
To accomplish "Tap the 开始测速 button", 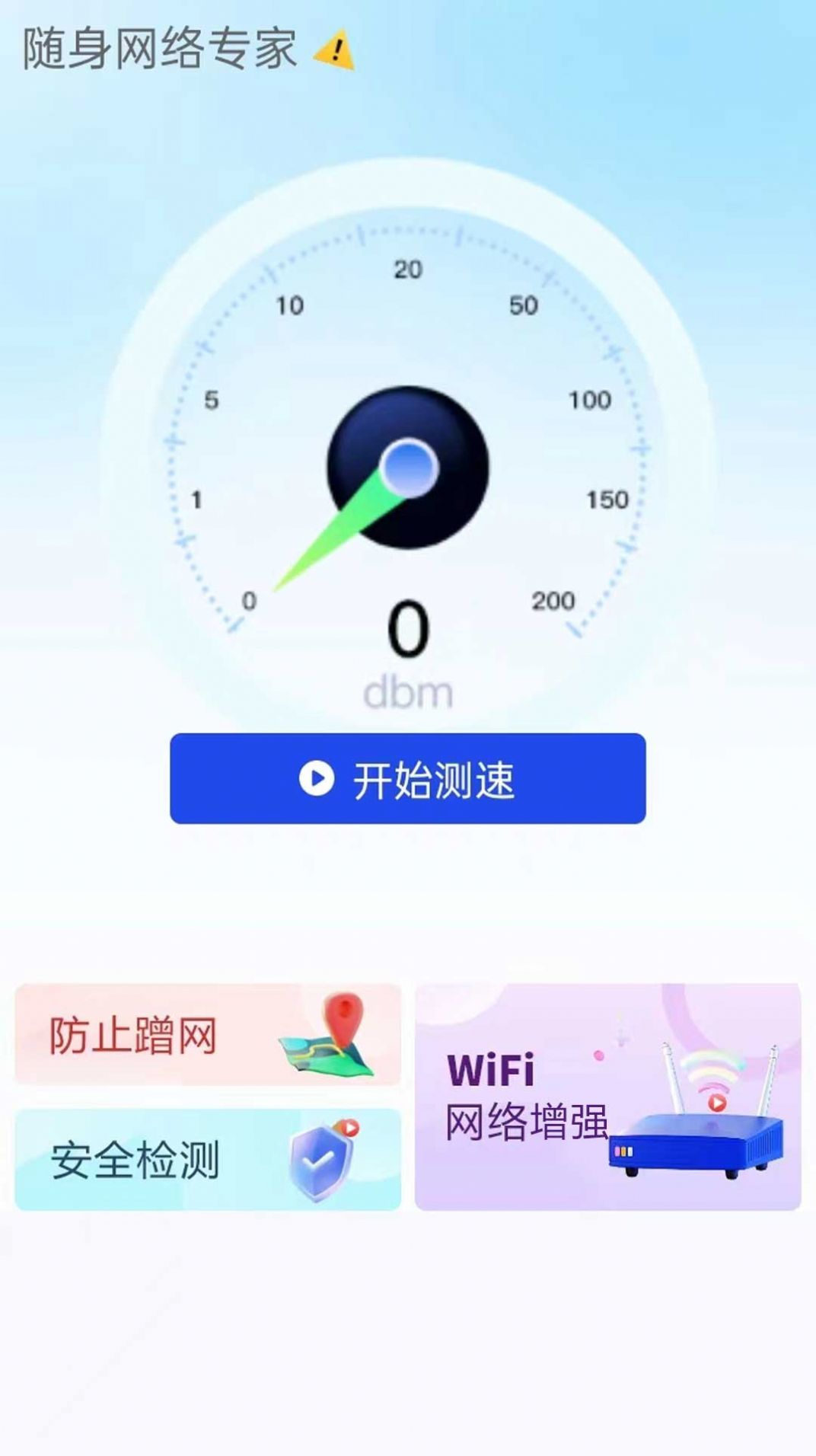I will pyautogui.click(x=407, y=778).
